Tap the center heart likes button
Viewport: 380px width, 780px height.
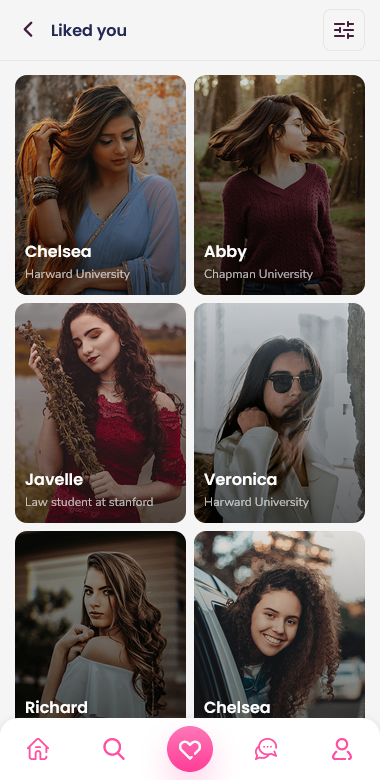pos(190,749)
